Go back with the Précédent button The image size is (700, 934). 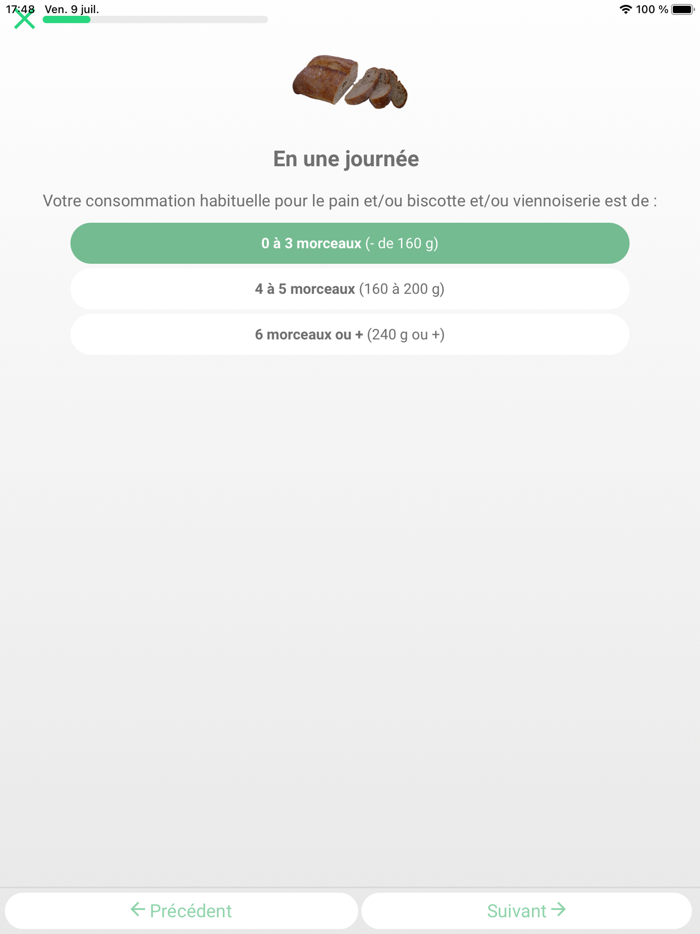[x=181, y=911]
